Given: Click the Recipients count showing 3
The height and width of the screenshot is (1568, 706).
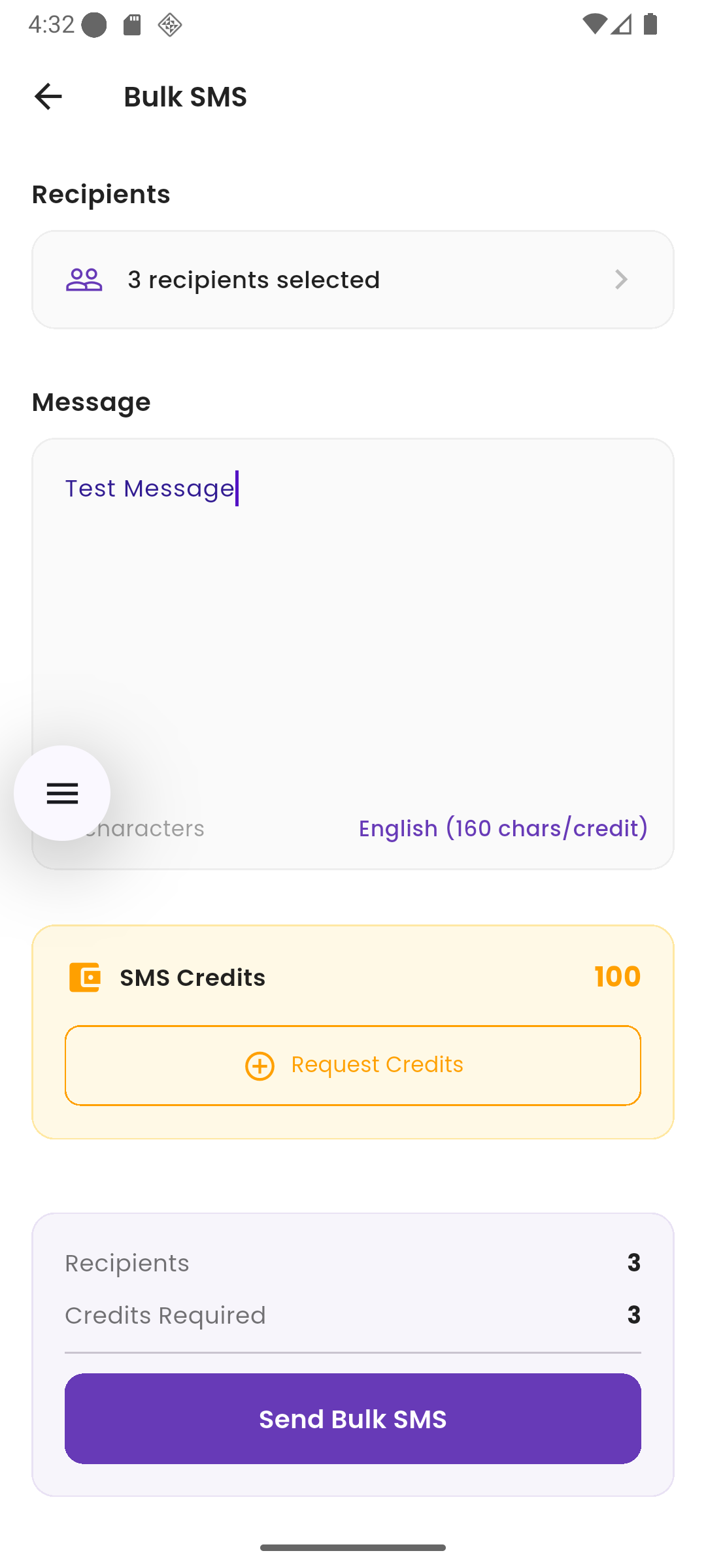Looking at the screenshot, I should pyautogui.click(x=633, y=1262).
